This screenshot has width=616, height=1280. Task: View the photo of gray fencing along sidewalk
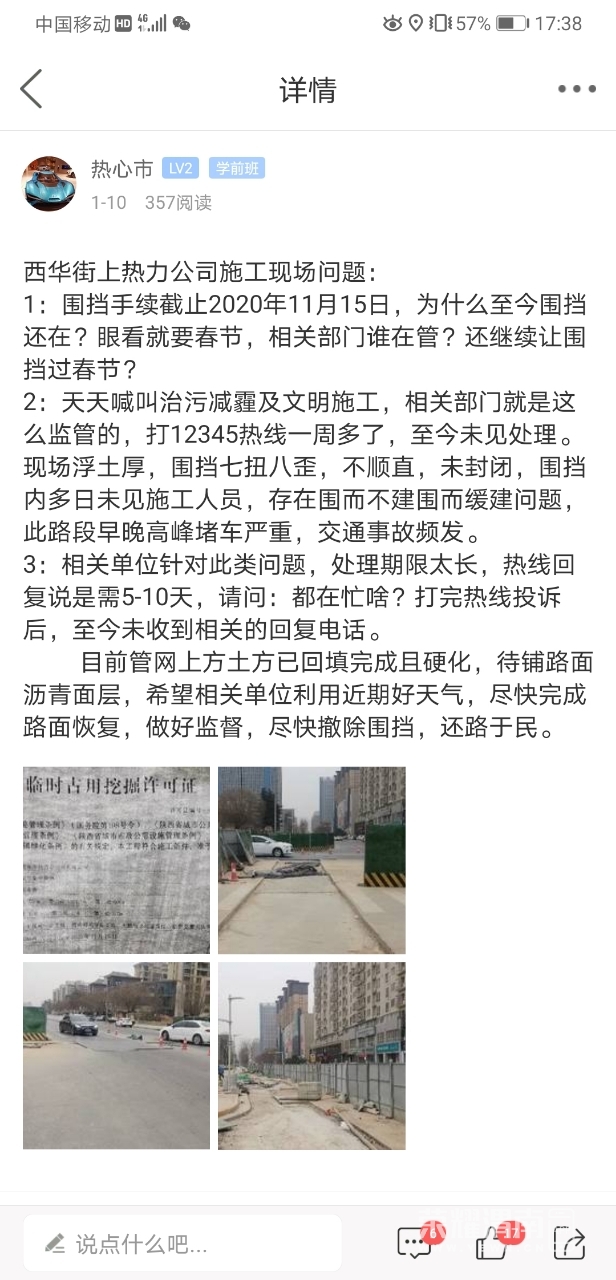pyautogui.click(x=312, y=1056)
